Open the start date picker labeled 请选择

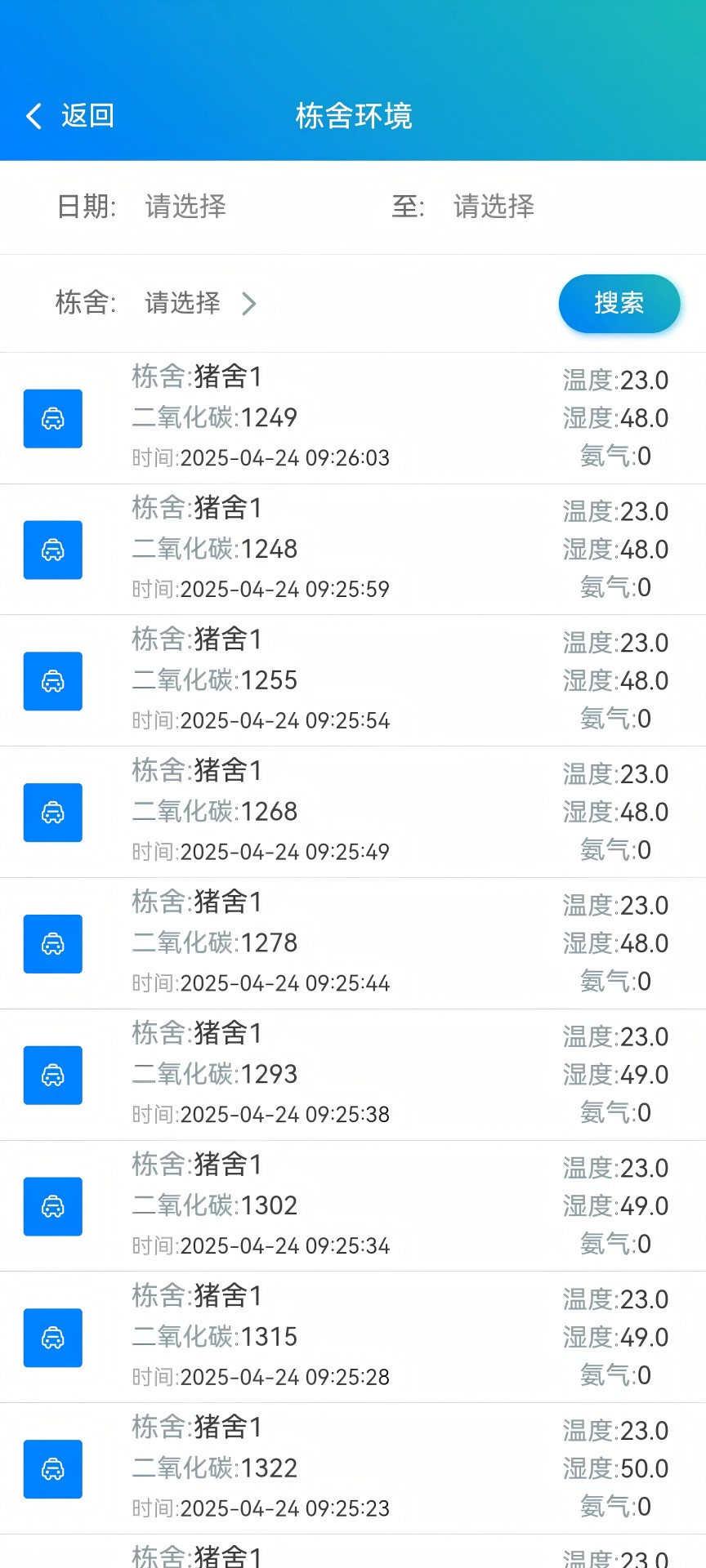185,208
